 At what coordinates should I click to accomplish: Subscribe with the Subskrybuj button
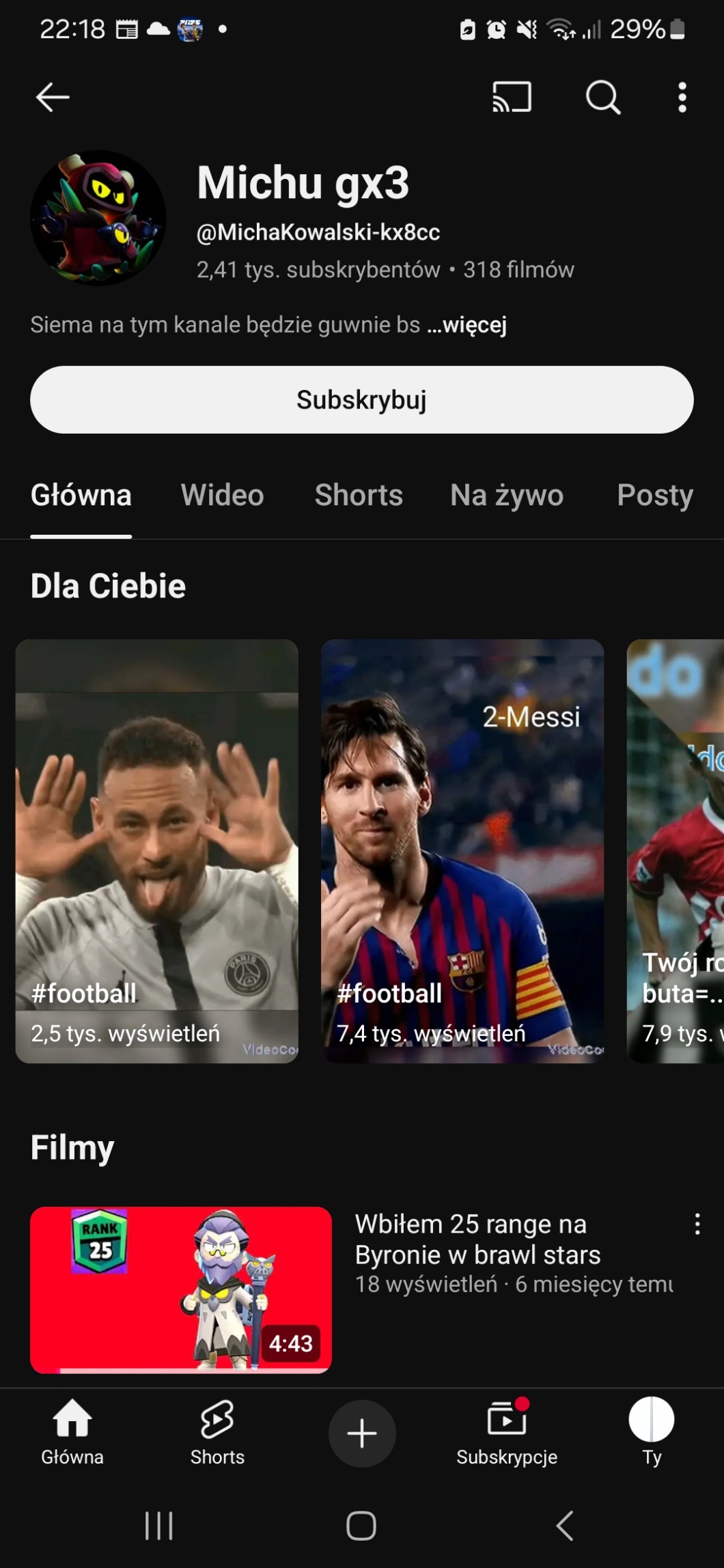coord(361,400)
